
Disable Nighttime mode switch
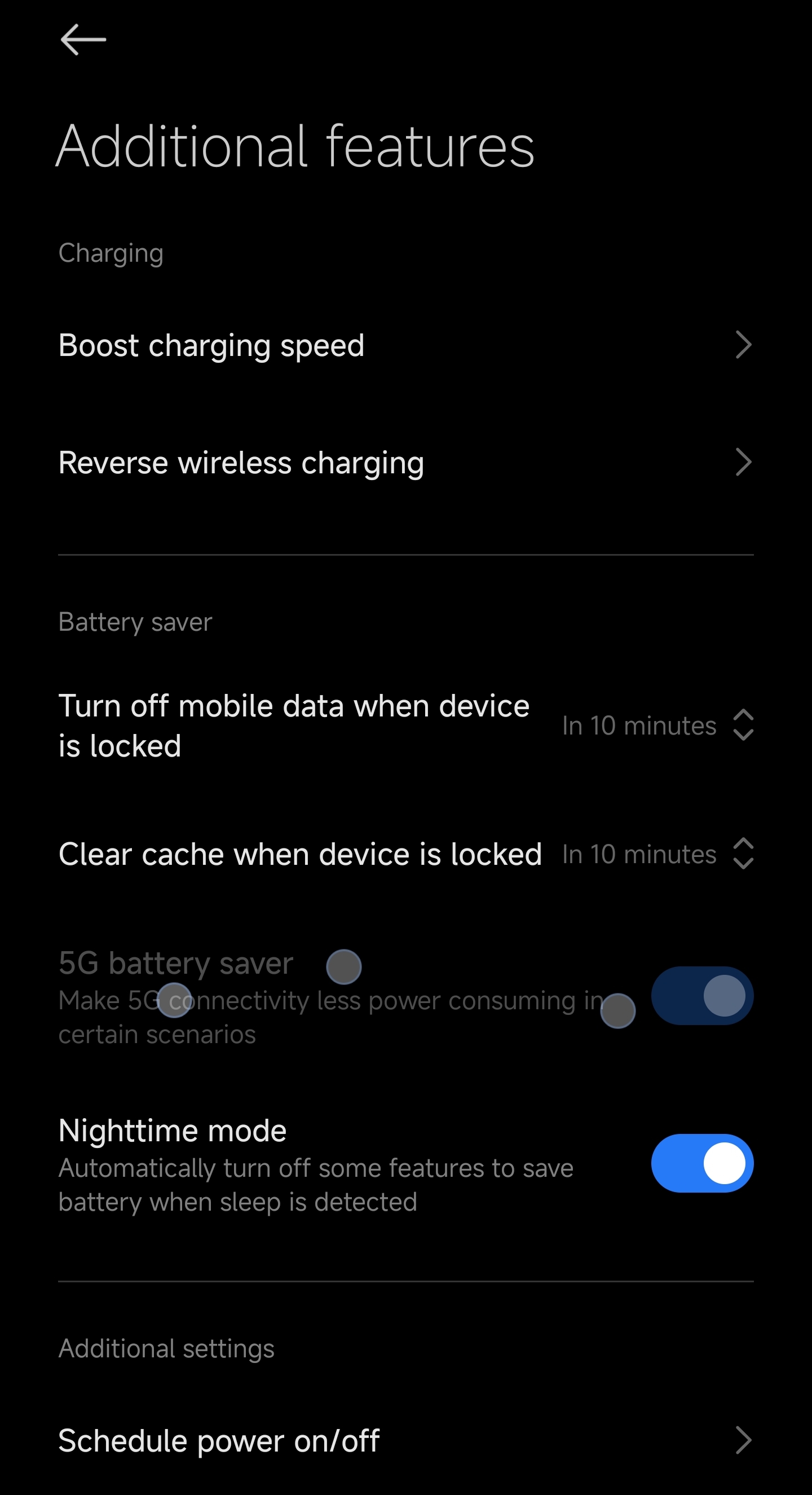pyautogui.click(x=703, y=1163)
